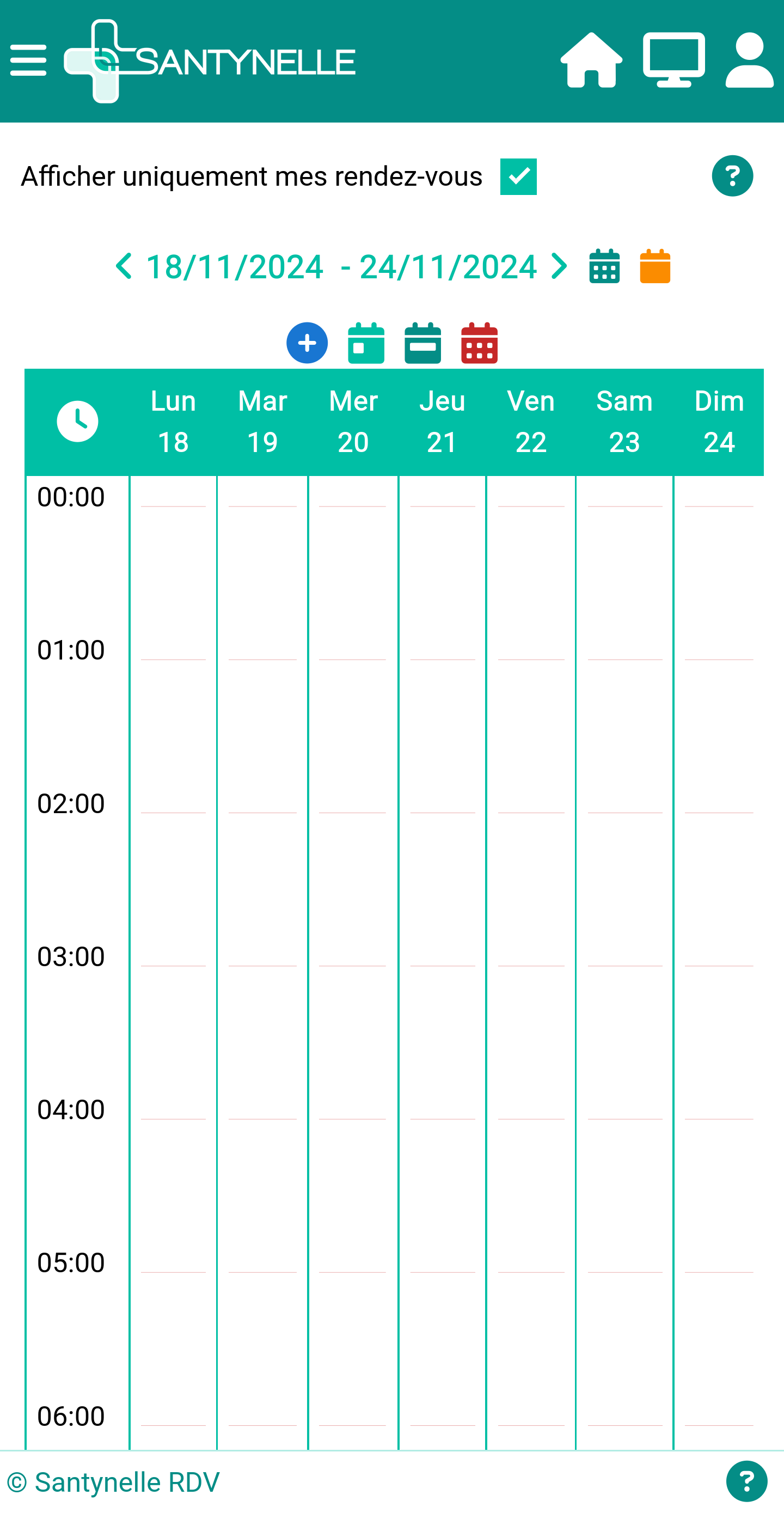
Task: Go to the next week
Action: click(x=559, y=266)
